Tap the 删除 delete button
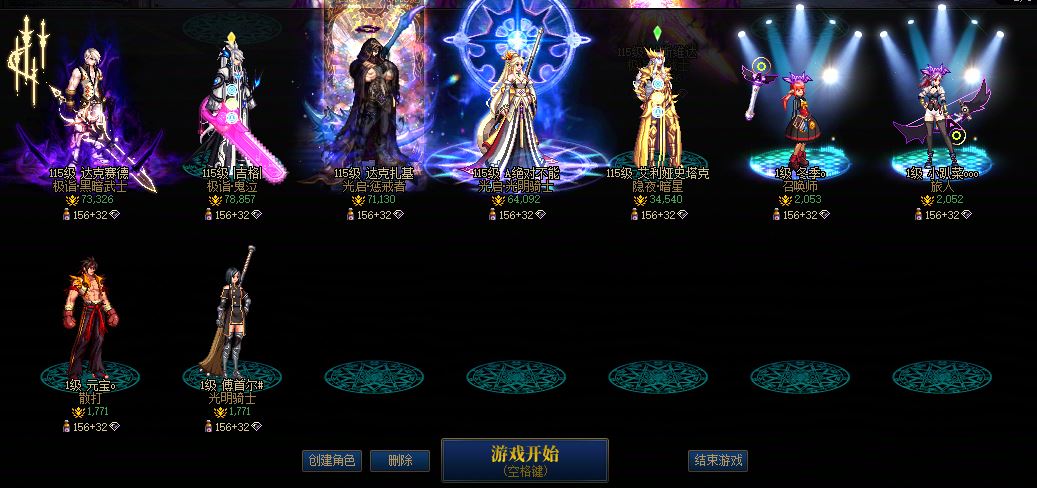 click(x=399, y=461)
